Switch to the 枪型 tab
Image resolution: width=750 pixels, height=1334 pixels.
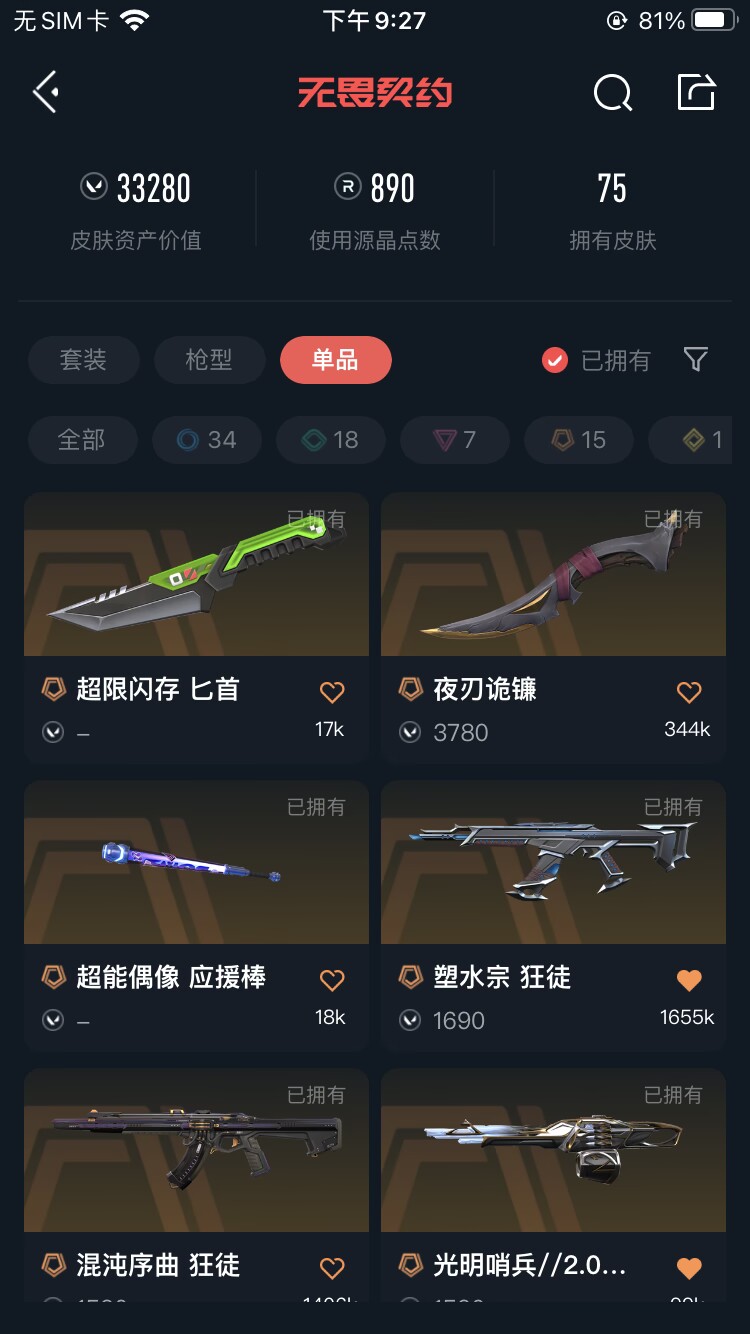pyautogui.click(x=209, y=360)
